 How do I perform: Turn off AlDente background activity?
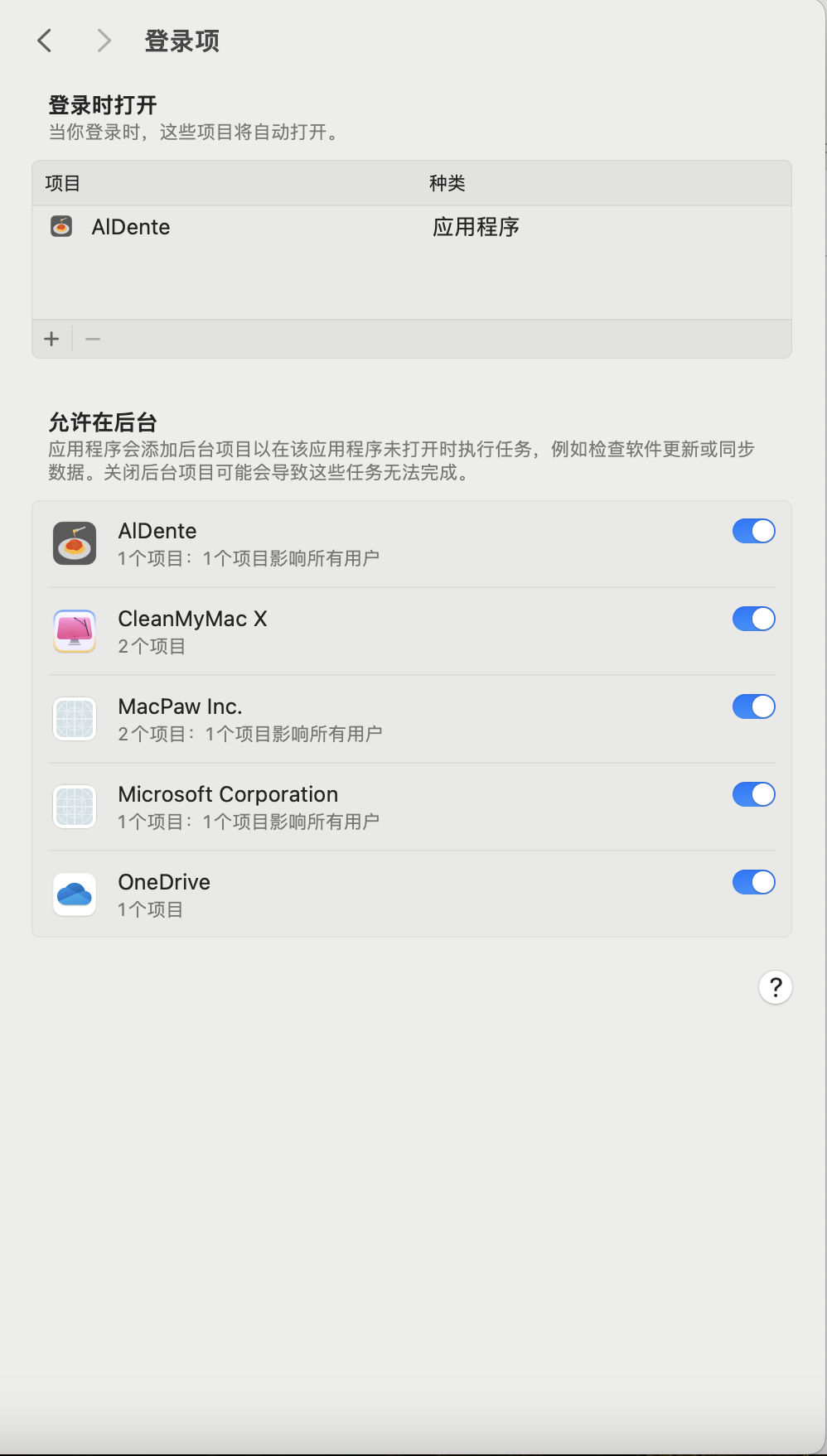tap(753, 531)
